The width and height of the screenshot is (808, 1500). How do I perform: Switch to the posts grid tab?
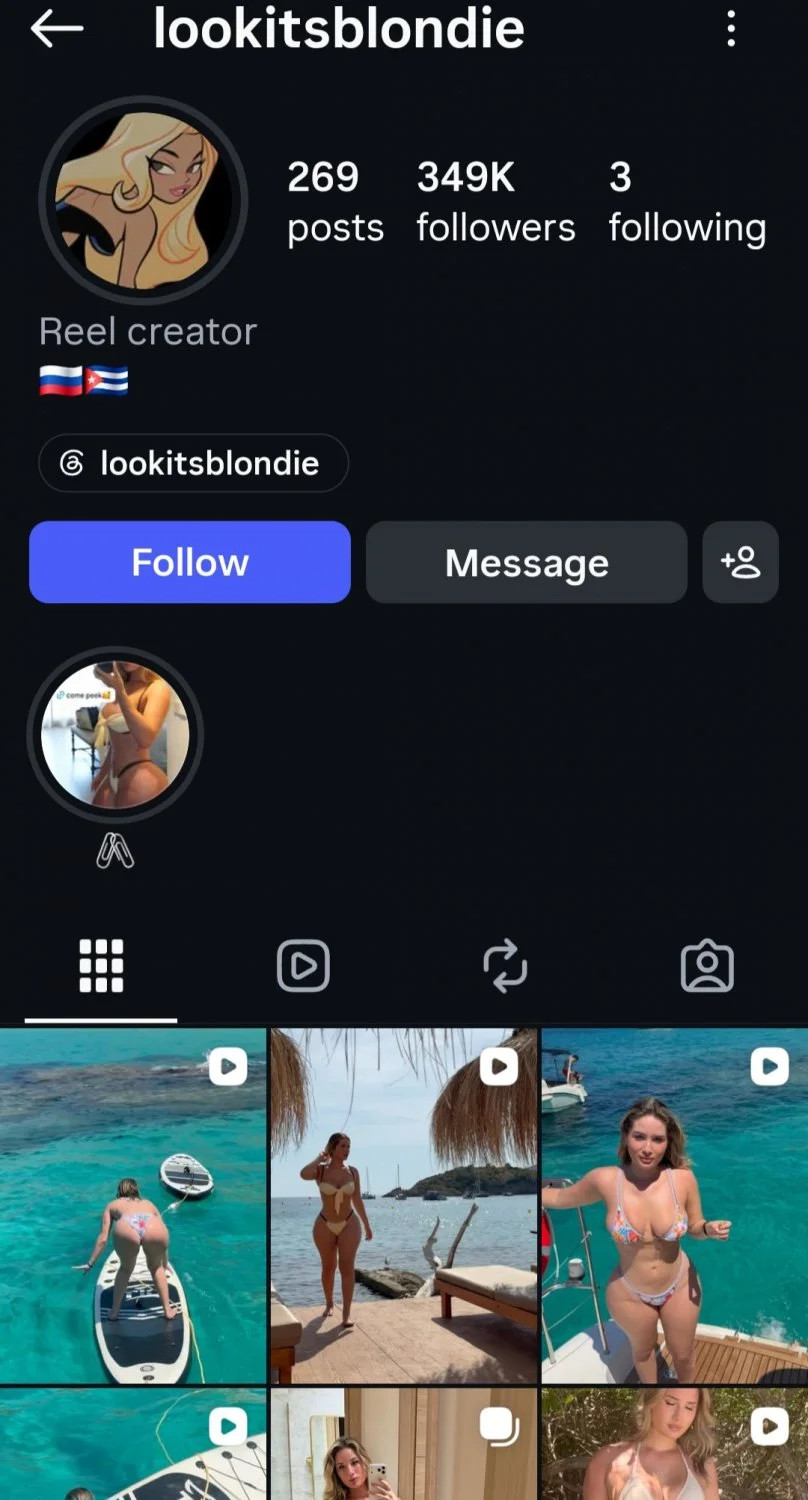[101, 966]
